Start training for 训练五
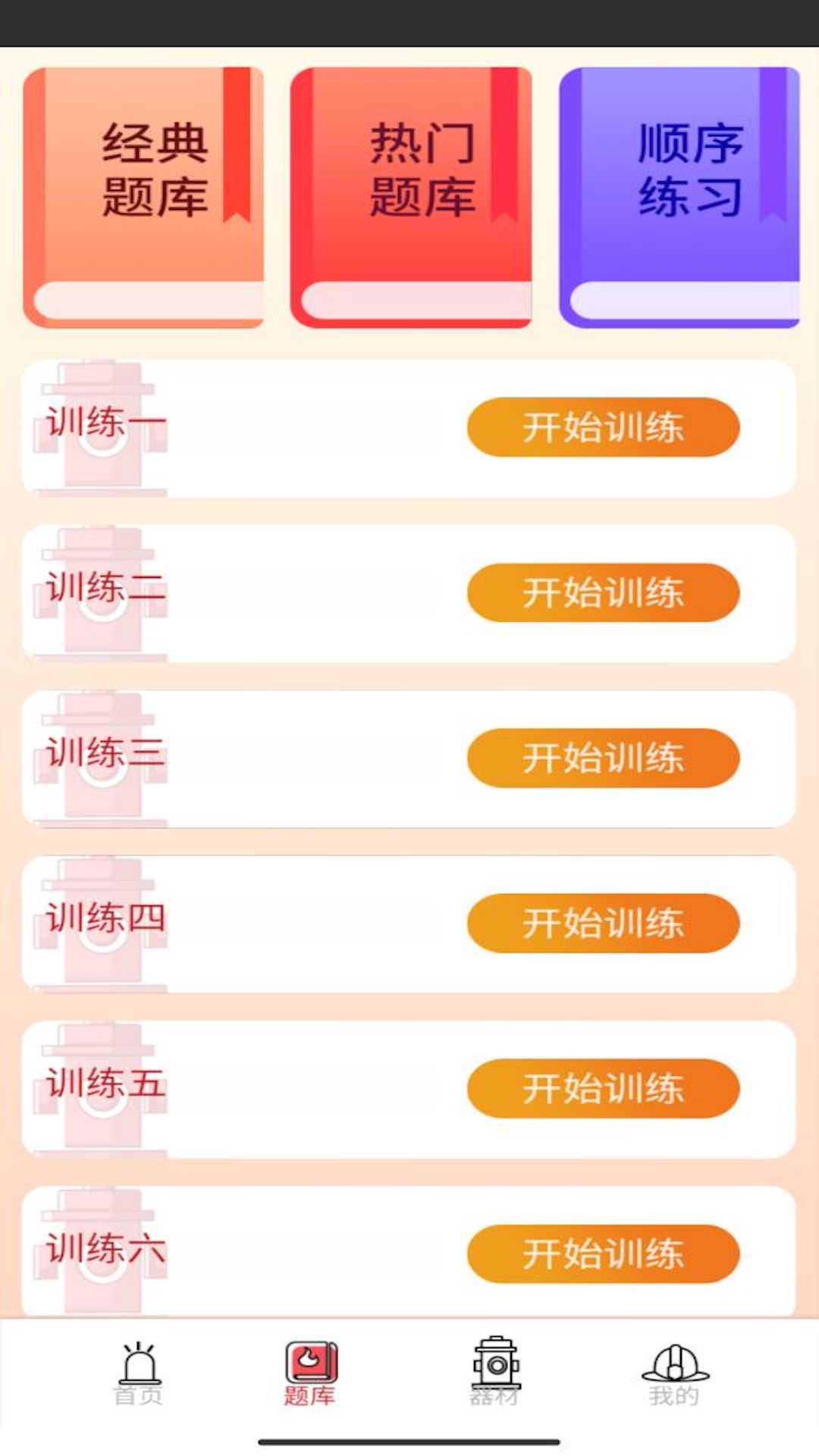 pyautogui.click(x=603, y=1087)
